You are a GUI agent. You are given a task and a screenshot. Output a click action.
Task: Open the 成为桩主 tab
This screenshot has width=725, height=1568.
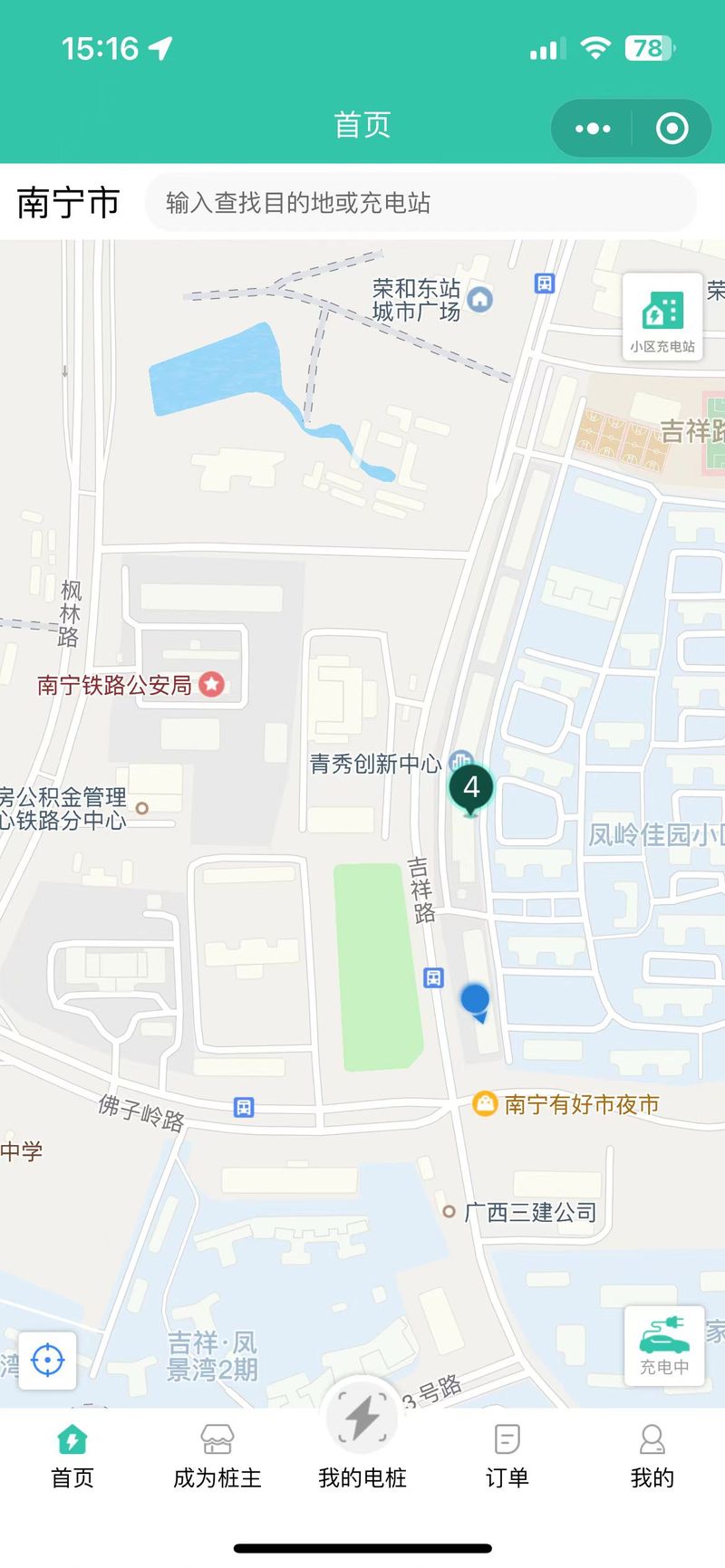[x=217, y=1457]
